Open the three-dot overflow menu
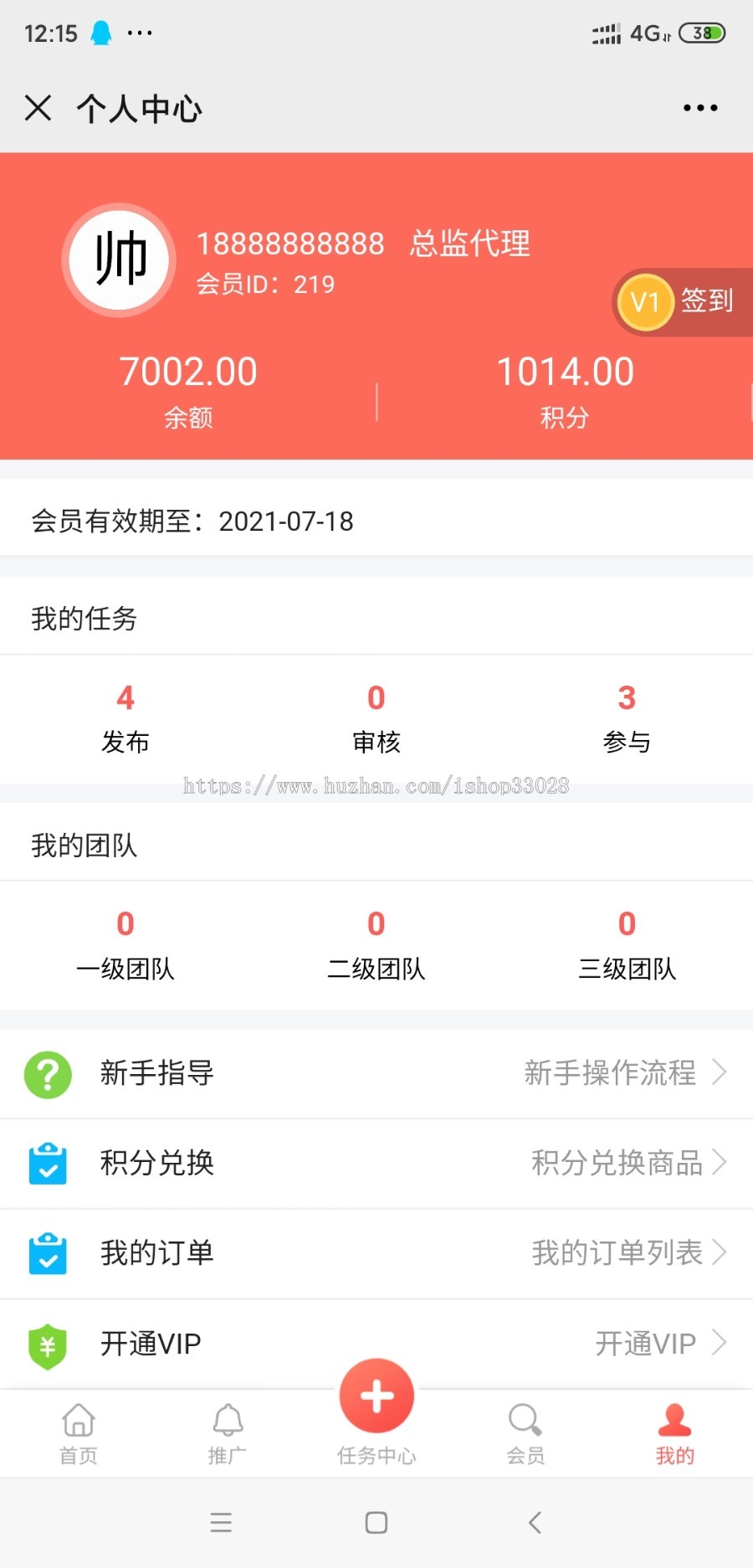753x1568 pixels. point(699,108)
